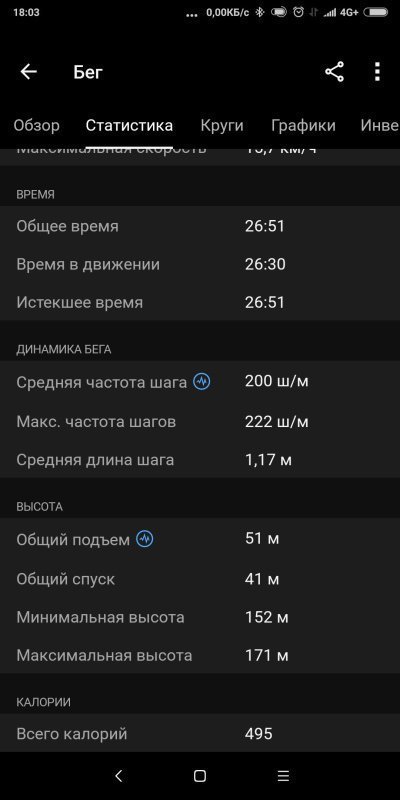This screenshot has width=400, height=800.
Task: Select the Статистика tab
Action: [x=129, y=126]
